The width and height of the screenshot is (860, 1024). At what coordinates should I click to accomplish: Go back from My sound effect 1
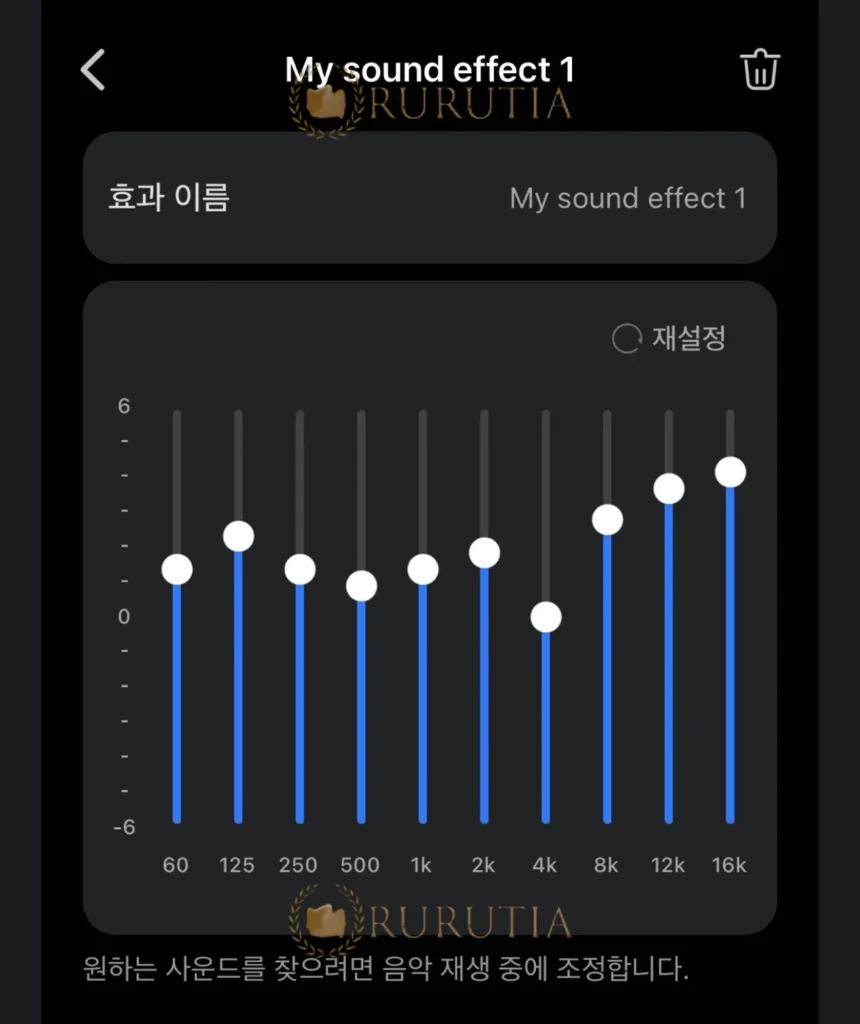click(x=93, y=71)
